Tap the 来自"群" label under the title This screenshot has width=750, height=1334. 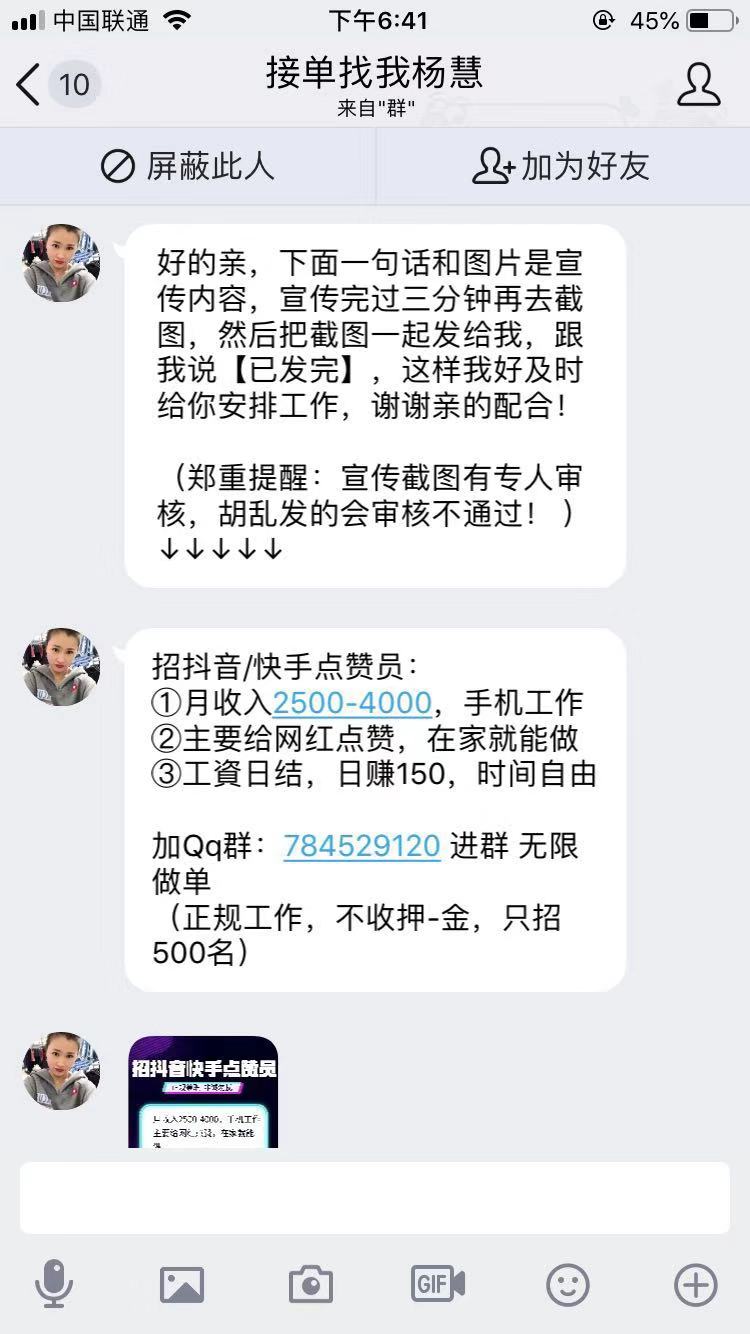coord(374,108)
